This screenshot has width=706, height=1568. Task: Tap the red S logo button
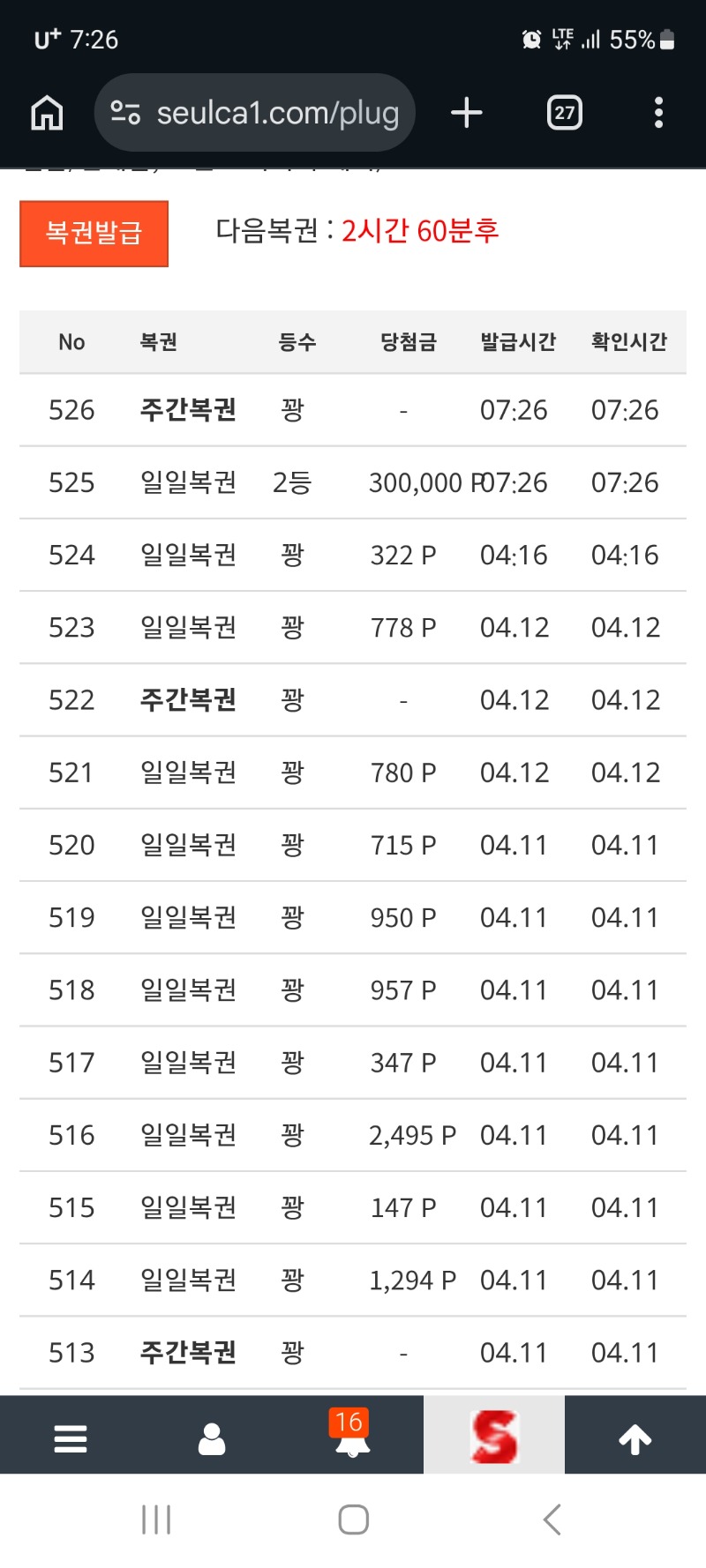(494, 1437)
